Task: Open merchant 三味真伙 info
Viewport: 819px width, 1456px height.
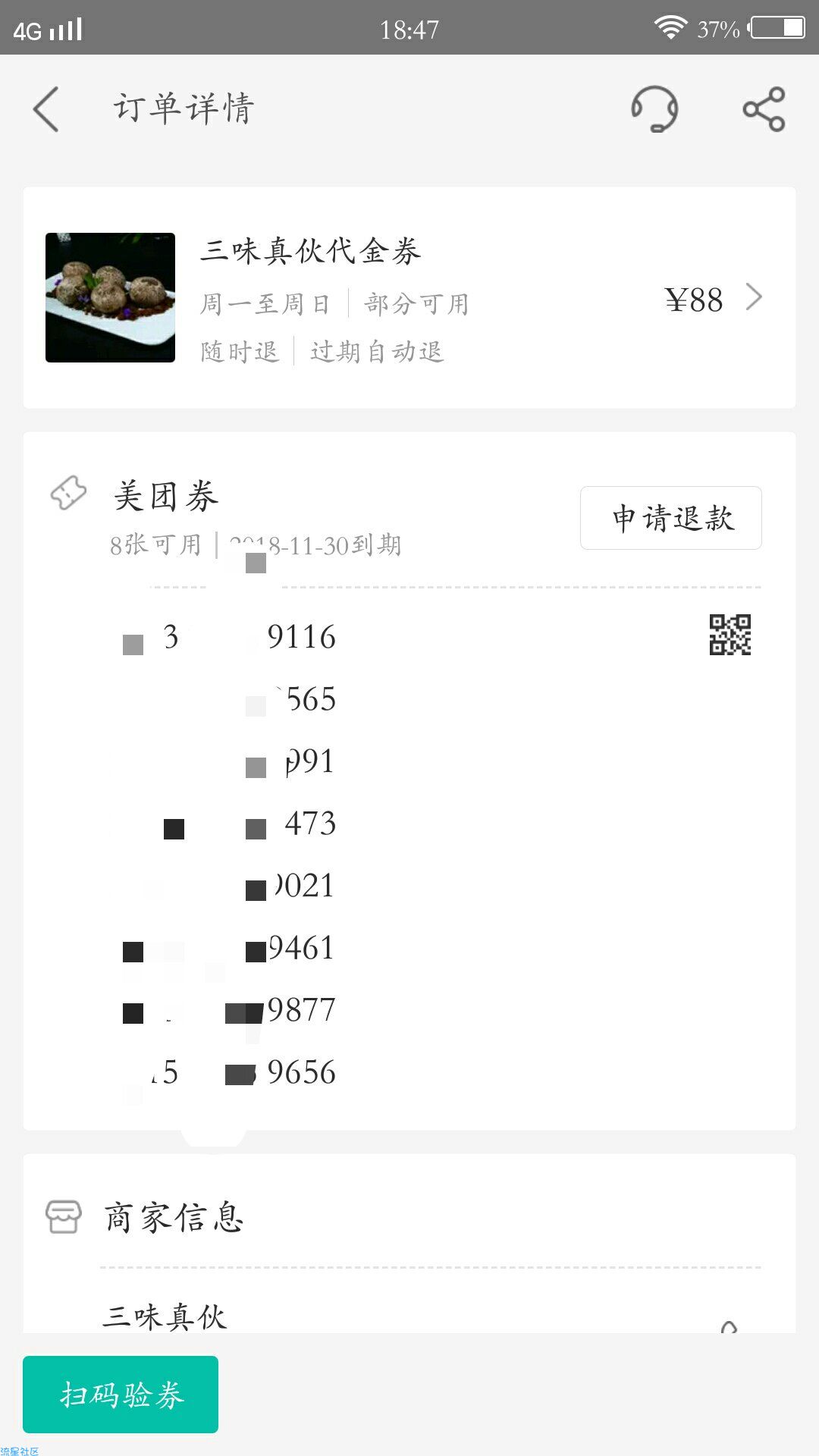Action: point(165,1316)
